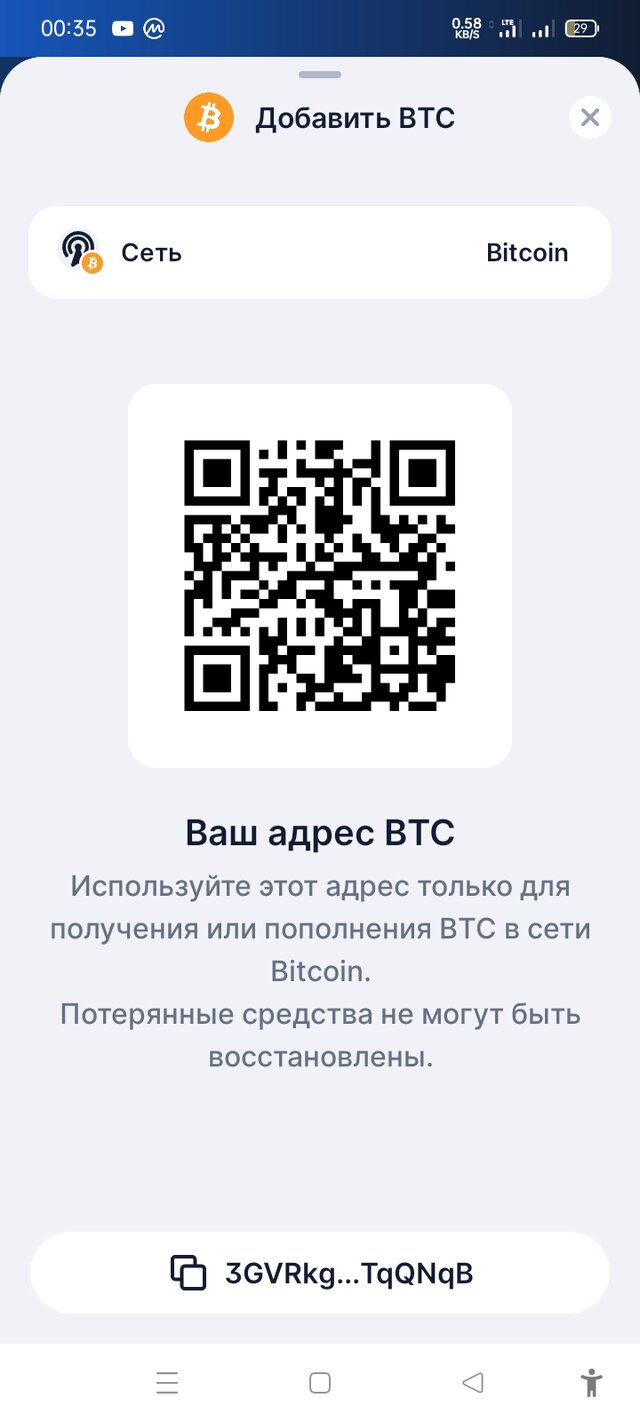This screenshot has width=640, height=1422.
Task: Copy the BTC address 3GVRkg...TqQNqB
Action: tap(320, 1272)
